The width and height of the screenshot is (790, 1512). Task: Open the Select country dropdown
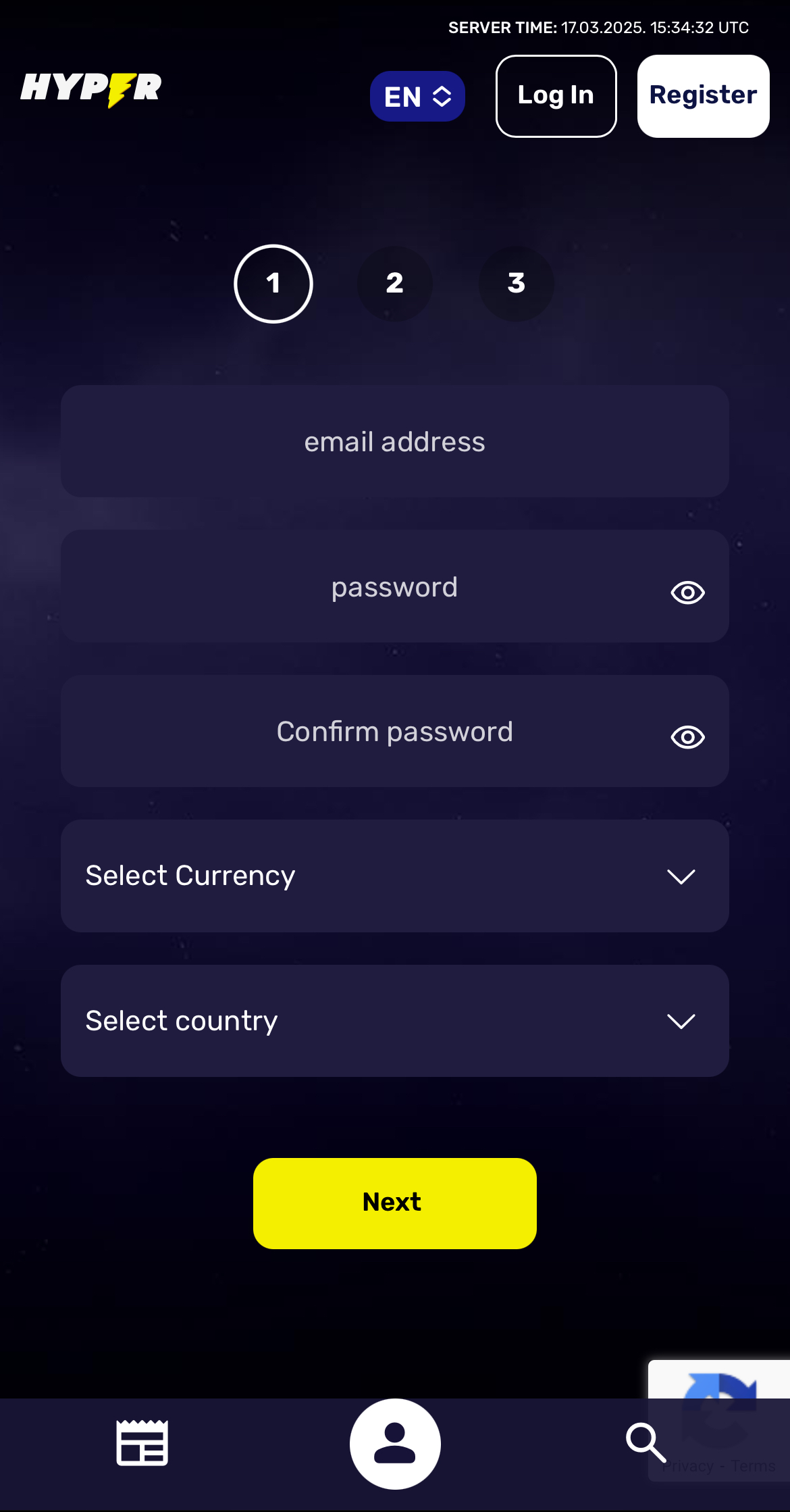pos(395,1021)
